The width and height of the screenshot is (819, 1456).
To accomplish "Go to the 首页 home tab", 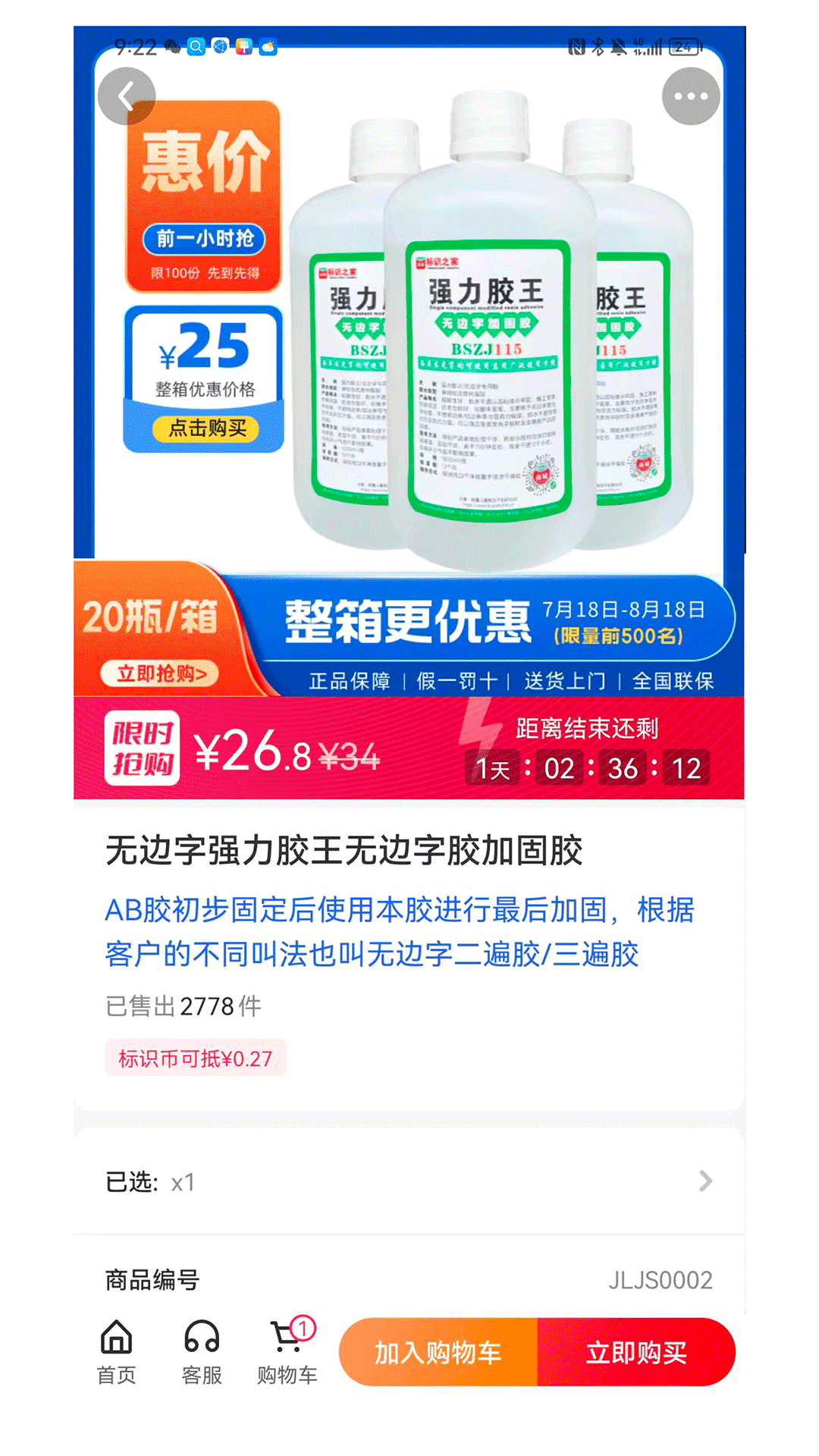I will pos(117,1351).
